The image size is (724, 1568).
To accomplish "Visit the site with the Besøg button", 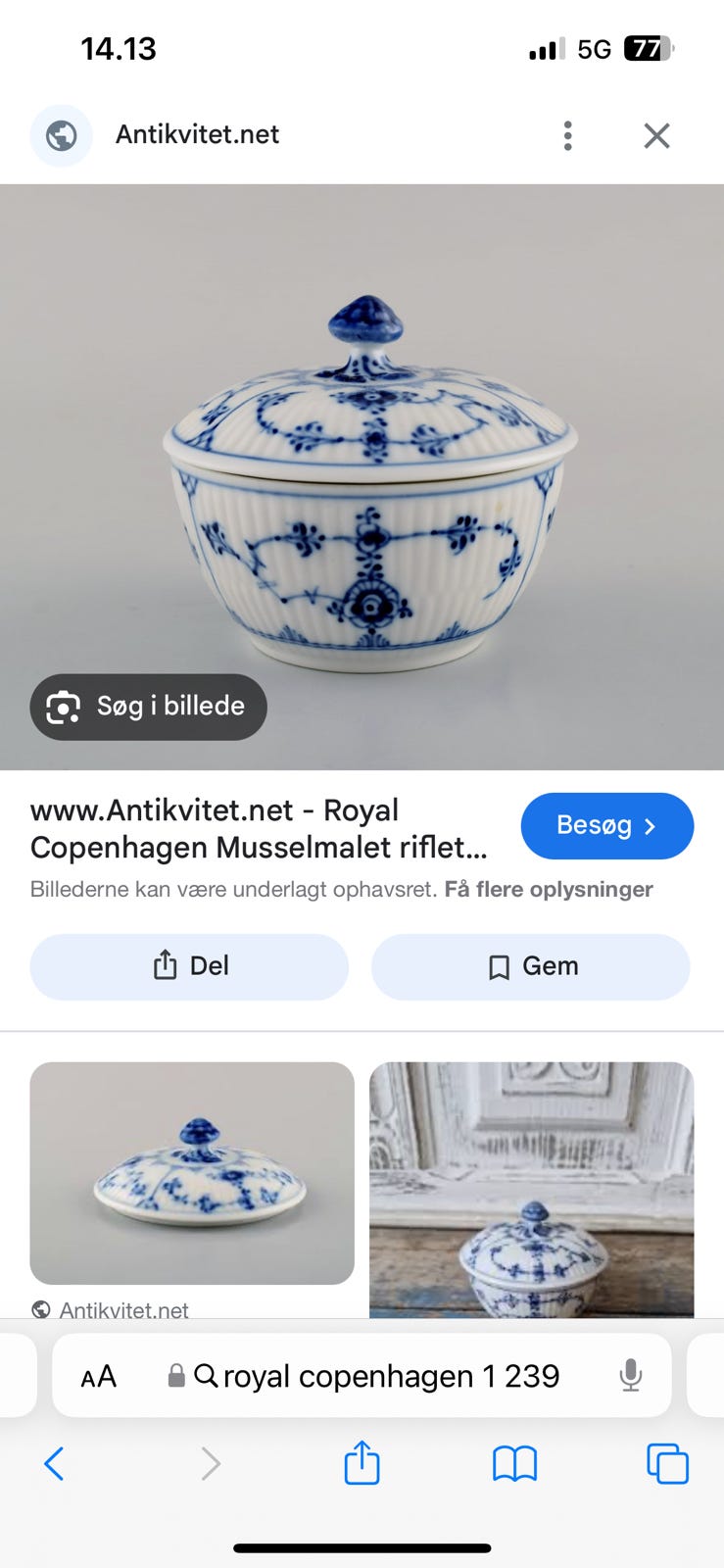I will point(607,826).
